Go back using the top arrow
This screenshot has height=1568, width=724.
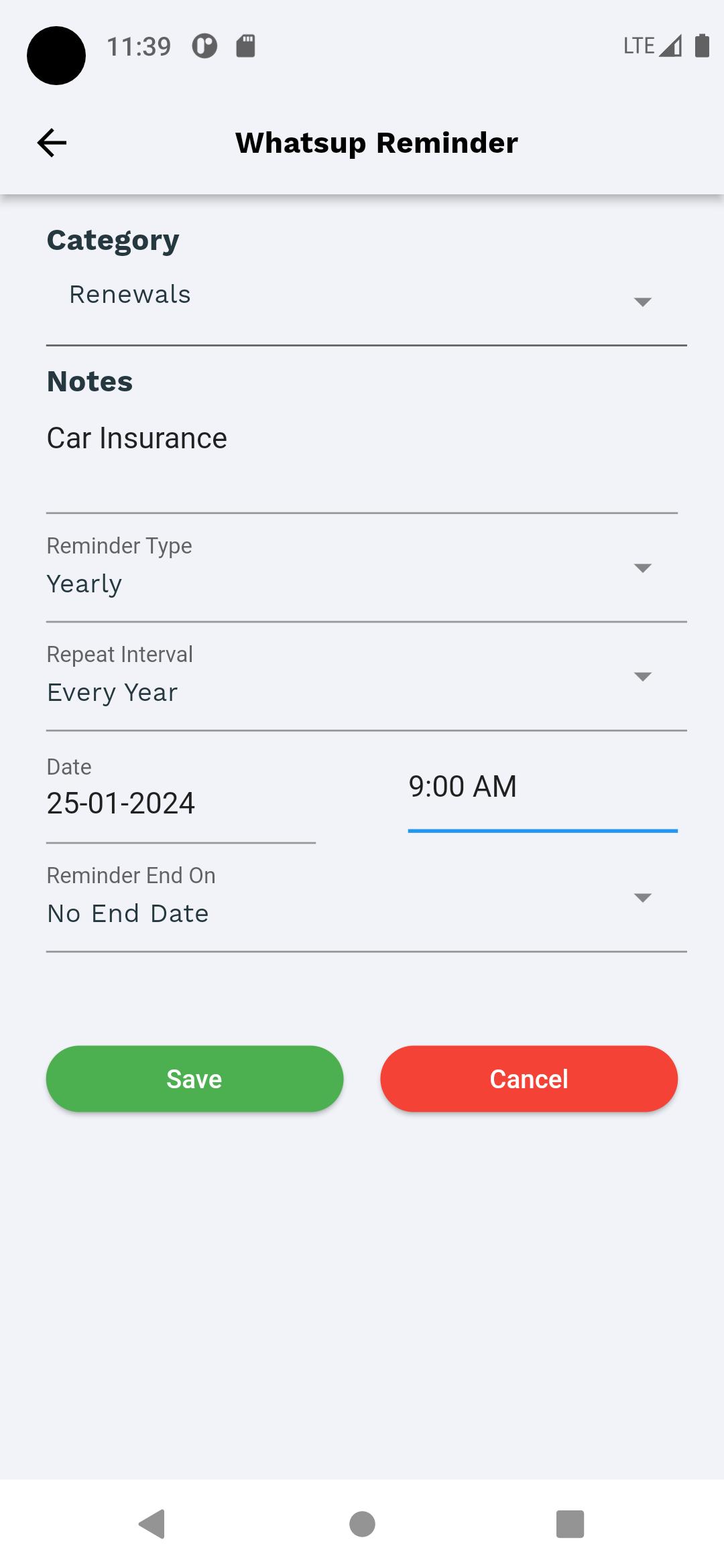(52, 143)
